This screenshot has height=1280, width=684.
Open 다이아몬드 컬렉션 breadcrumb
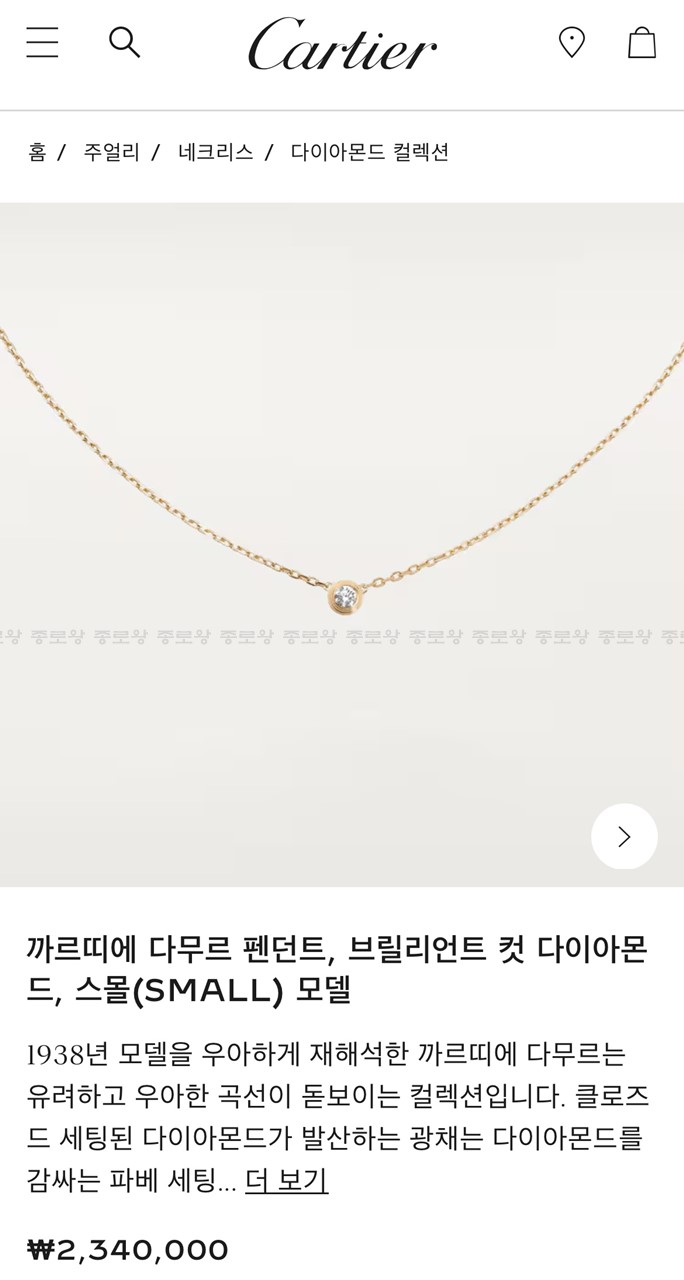[369, 152]
